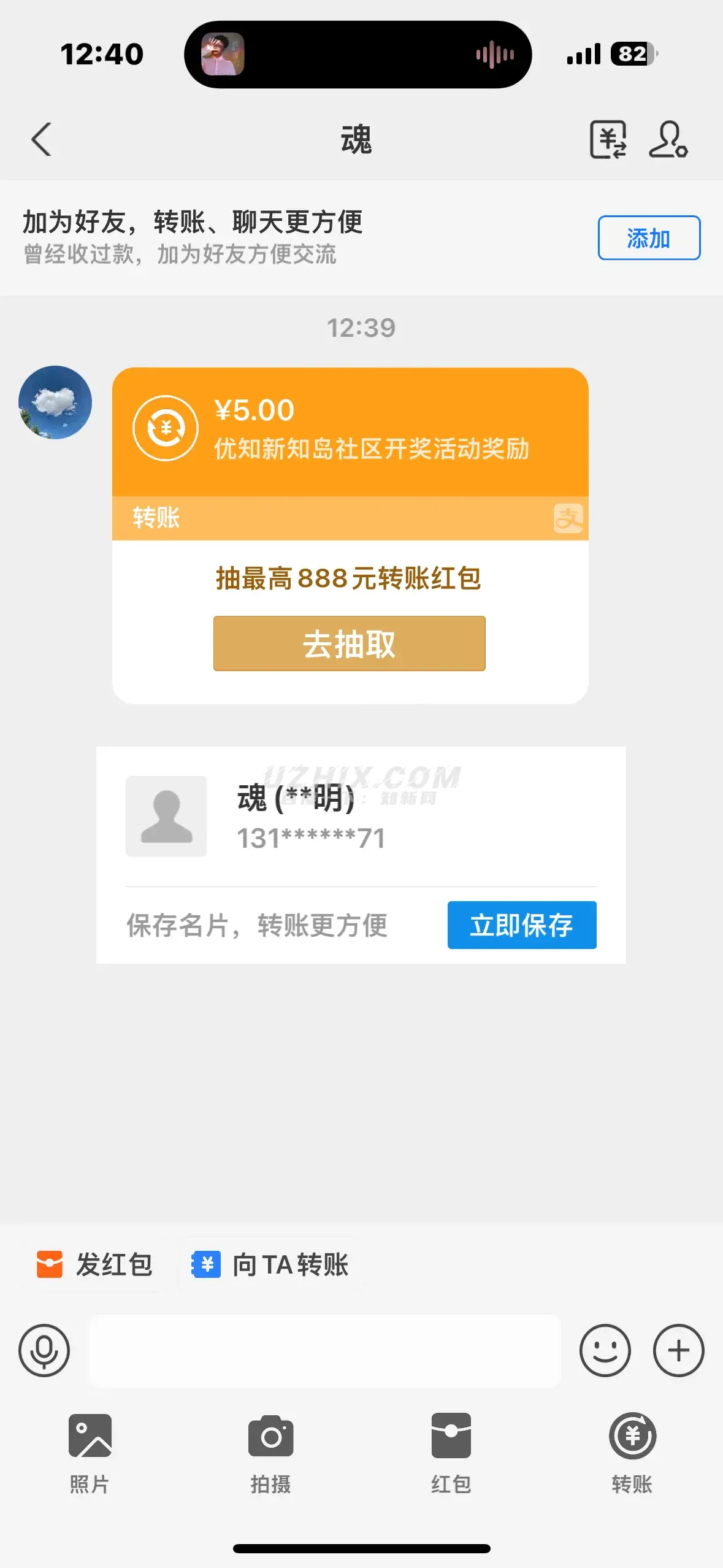Screen dimensions: 723x1568
Task: Open the emoji picker icon
Action: 605,1351
